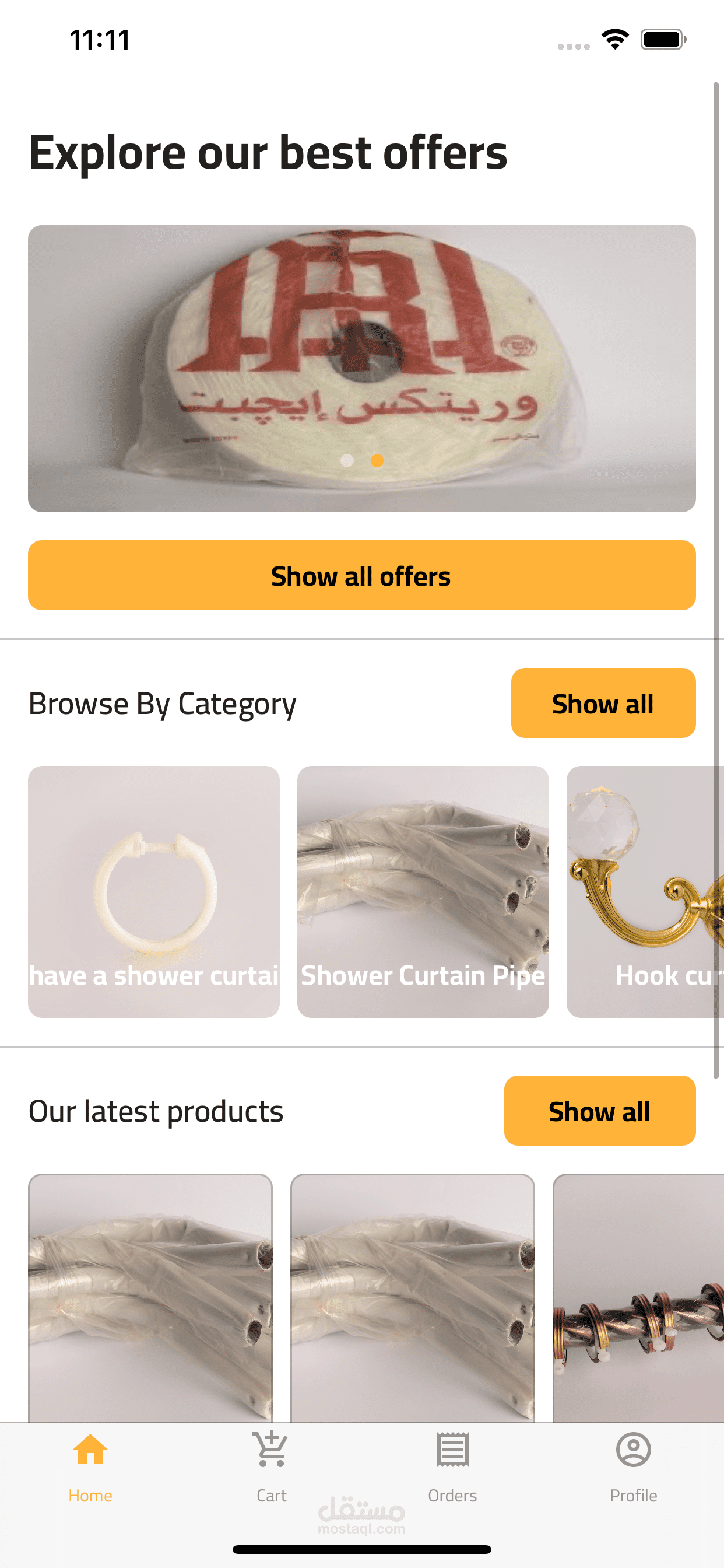Show all of Our latest products
Screen dimensions: 724x1568
[x=599, y=1111]
